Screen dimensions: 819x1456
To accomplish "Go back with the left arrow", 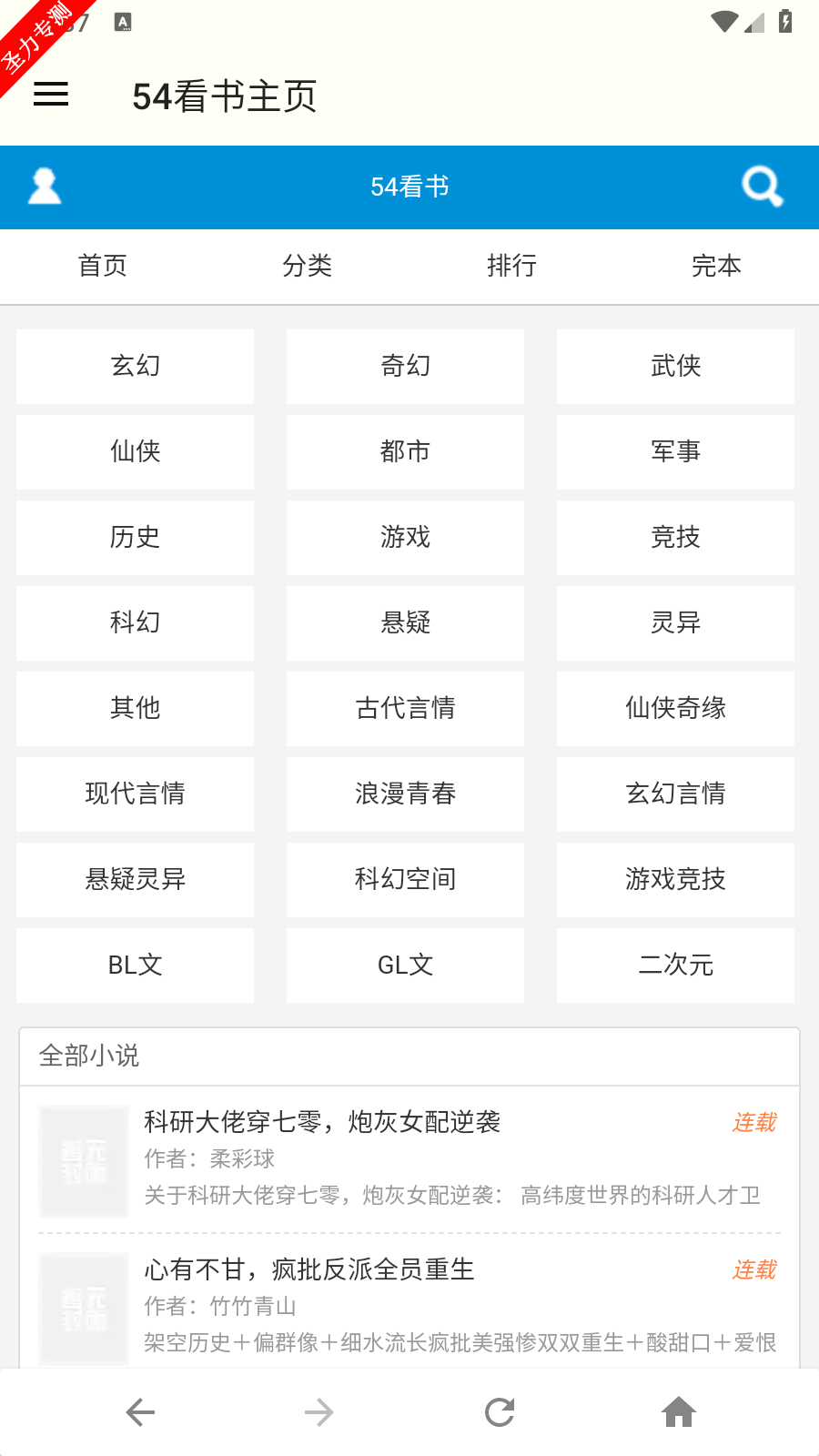I will (x=140, y=1412).
